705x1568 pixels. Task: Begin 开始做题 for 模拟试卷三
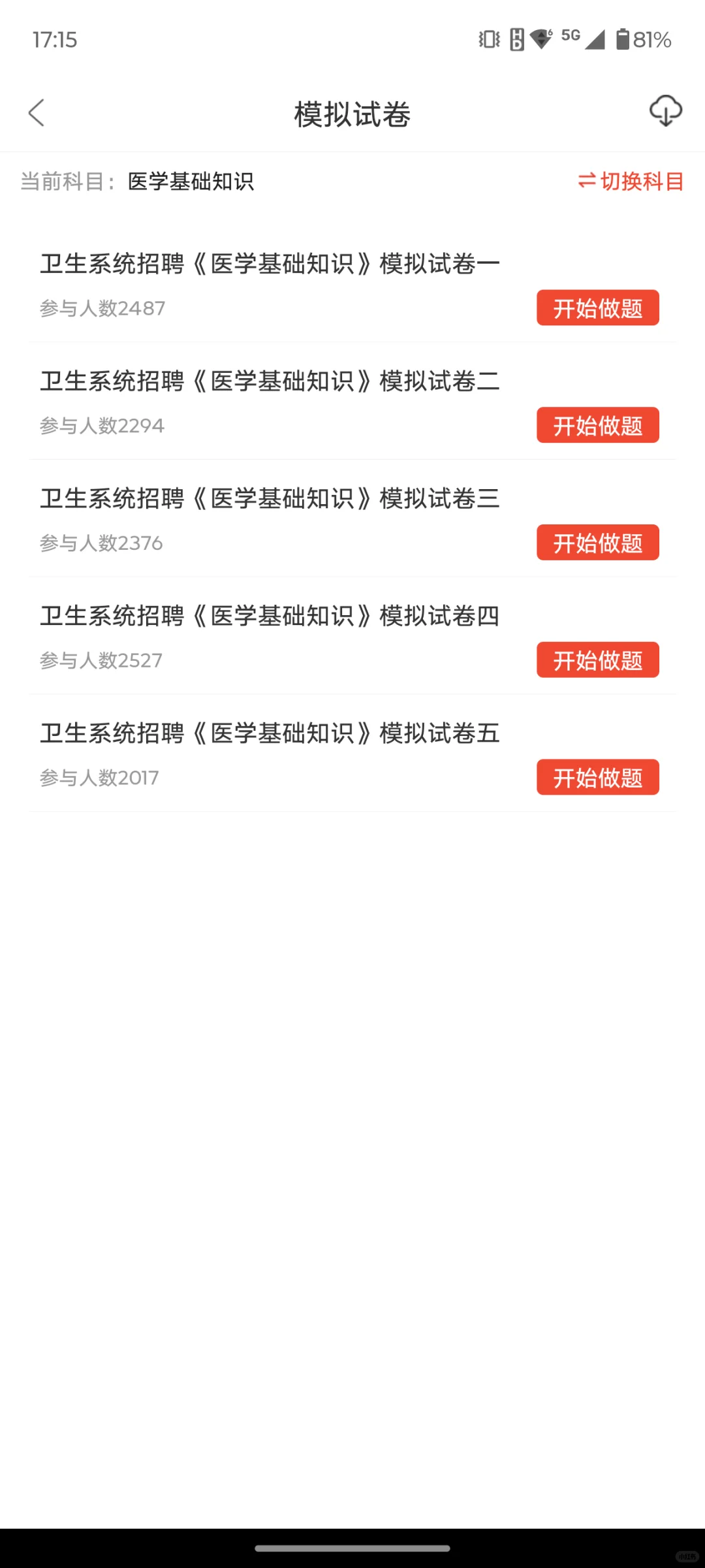tap(597, 543)
